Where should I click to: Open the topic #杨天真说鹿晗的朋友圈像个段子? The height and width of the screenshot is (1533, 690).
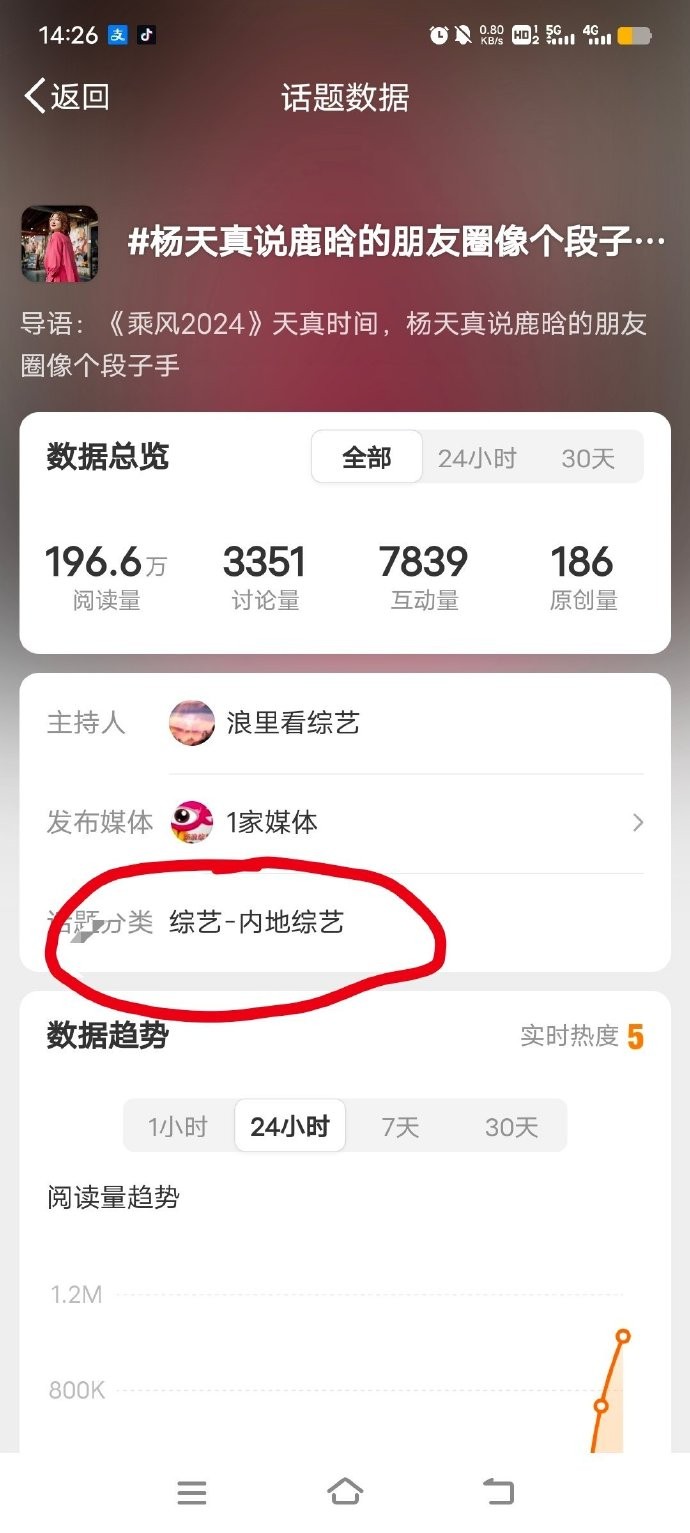click(396, 243)
